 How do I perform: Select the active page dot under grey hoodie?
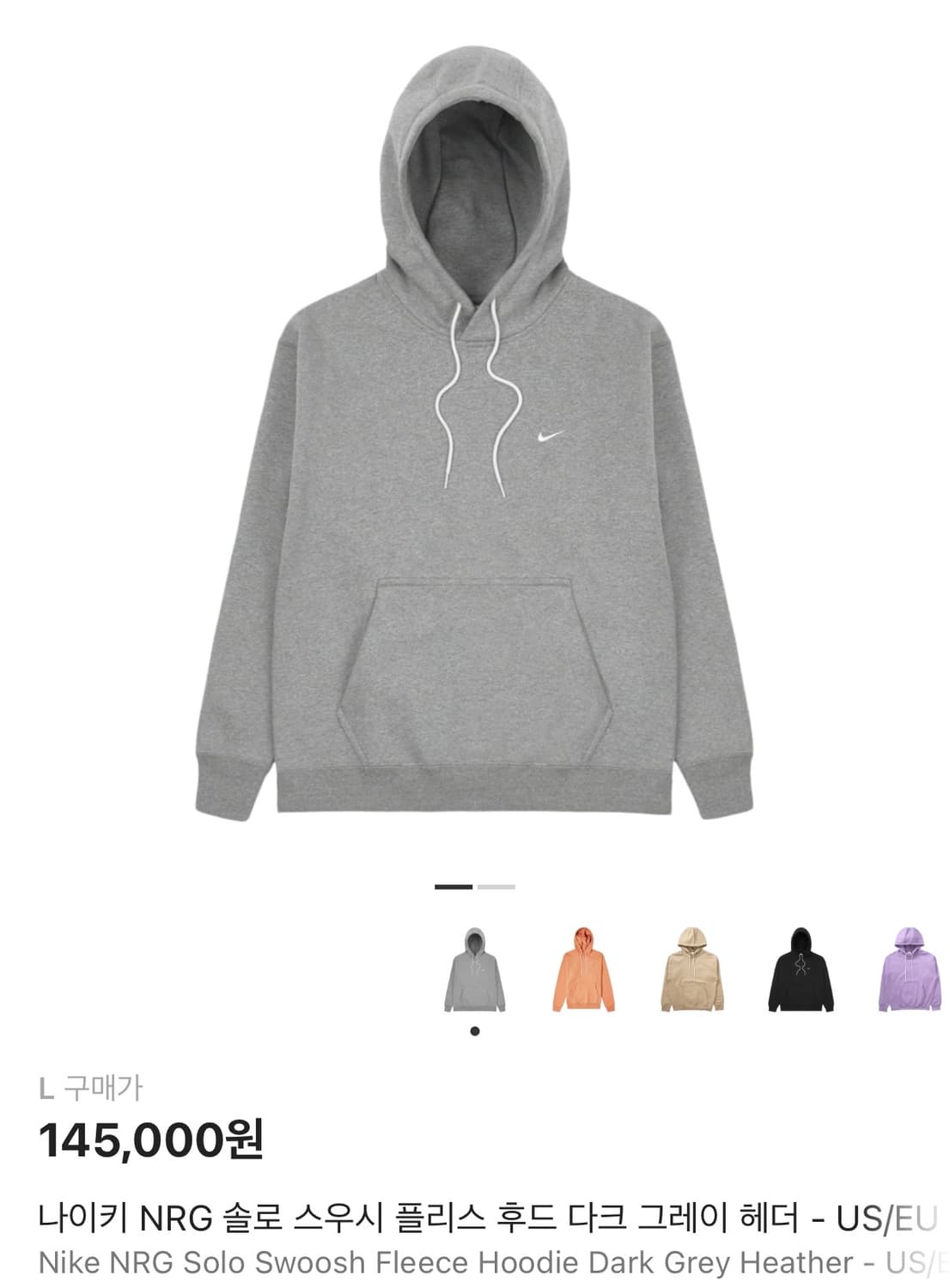[x=475, y=1031]
